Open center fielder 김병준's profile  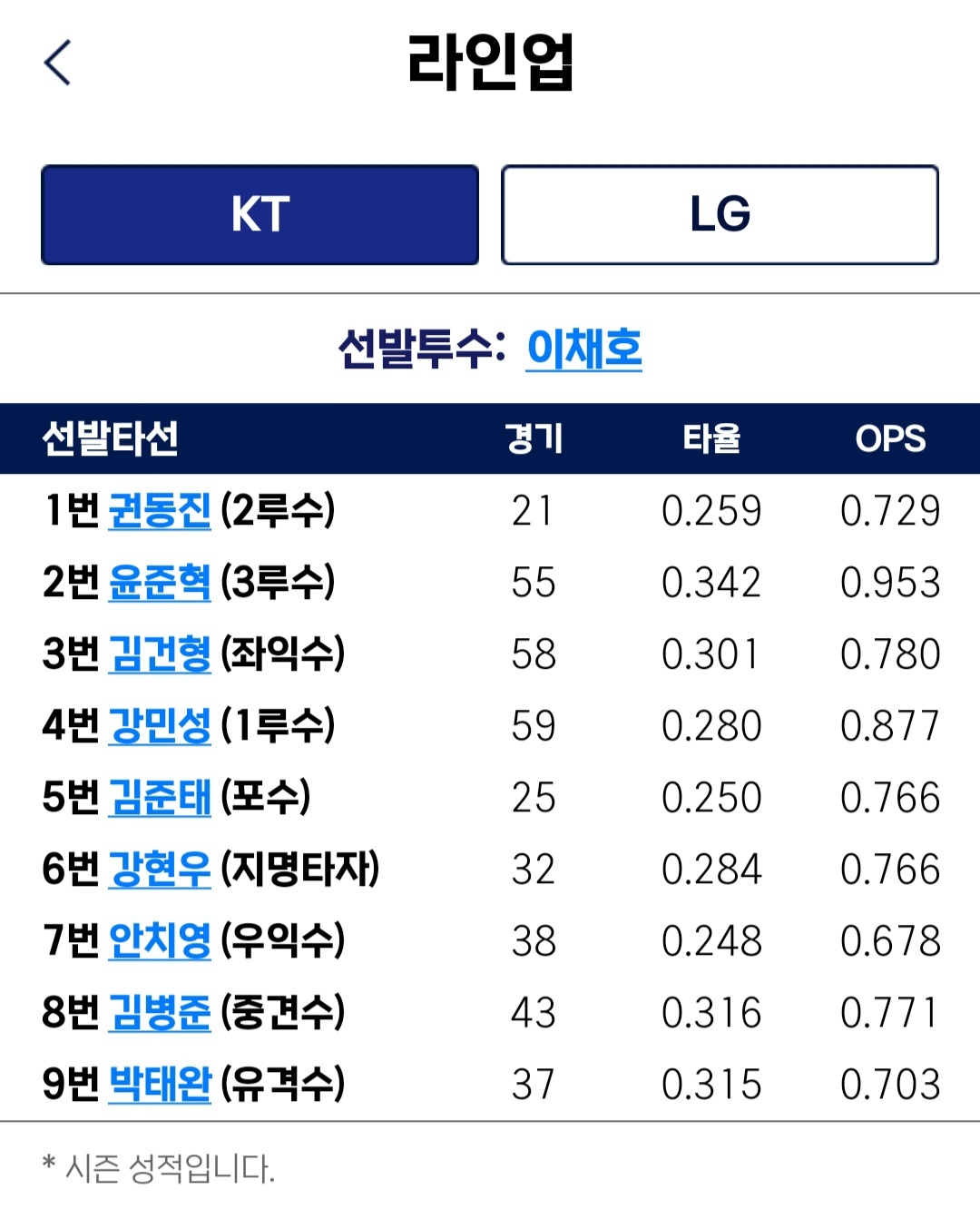click(160, 1012)
